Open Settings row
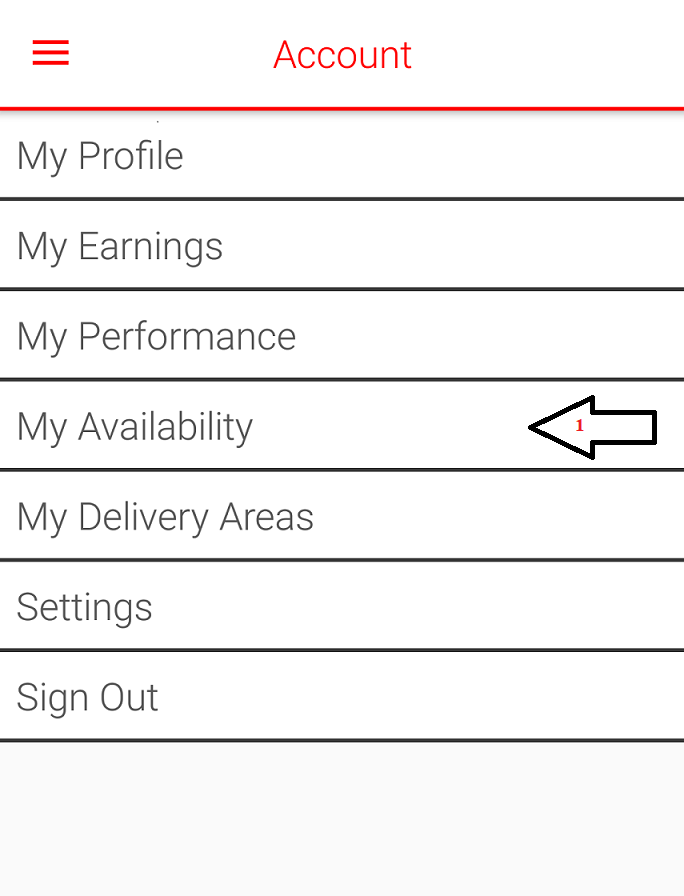This screenshot has height=896, width=684. click(x=85, y=607)
